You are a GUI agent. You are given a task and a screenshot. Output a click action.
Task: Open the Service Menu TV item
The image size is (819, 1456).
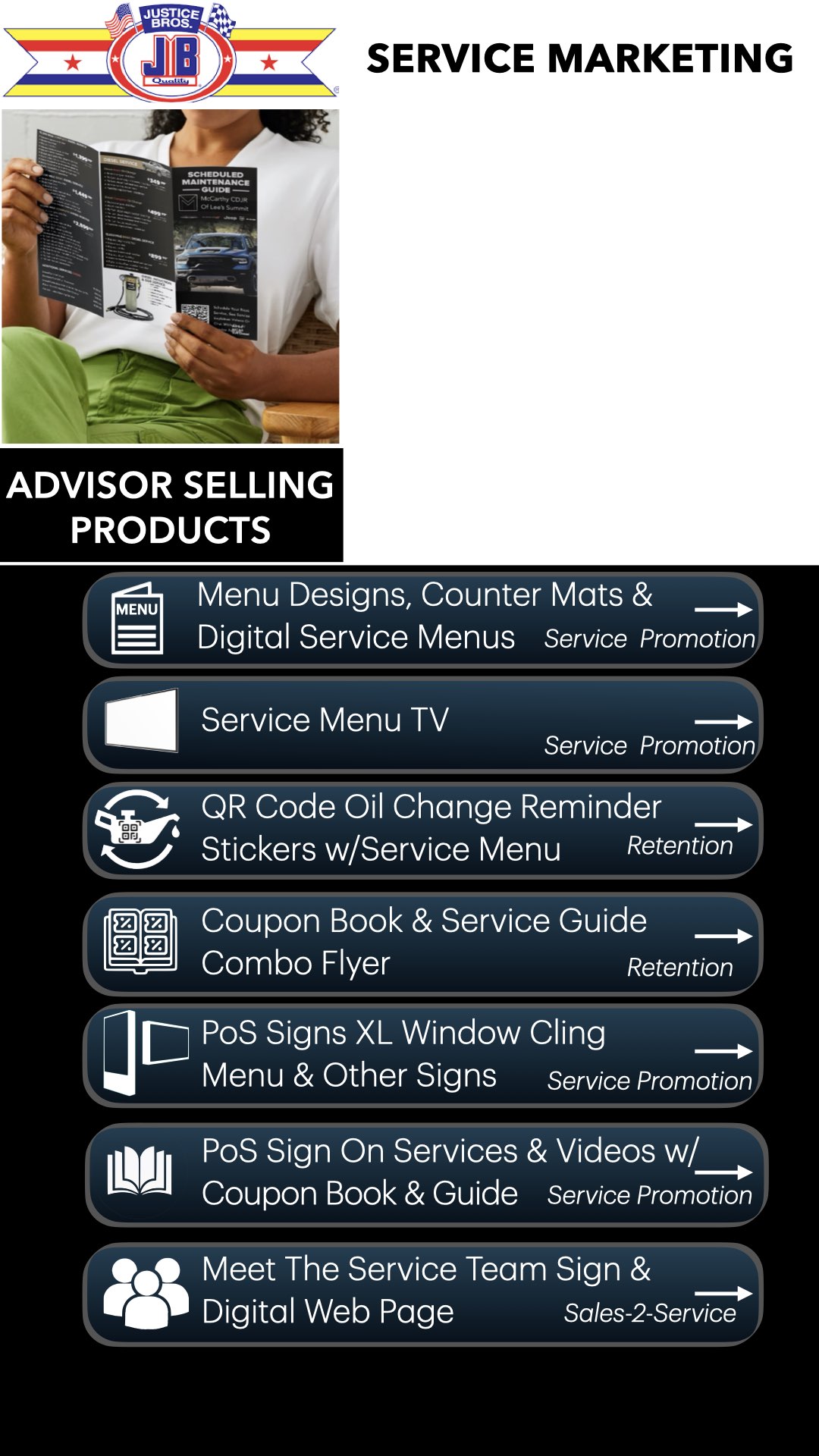coord(422,724)
